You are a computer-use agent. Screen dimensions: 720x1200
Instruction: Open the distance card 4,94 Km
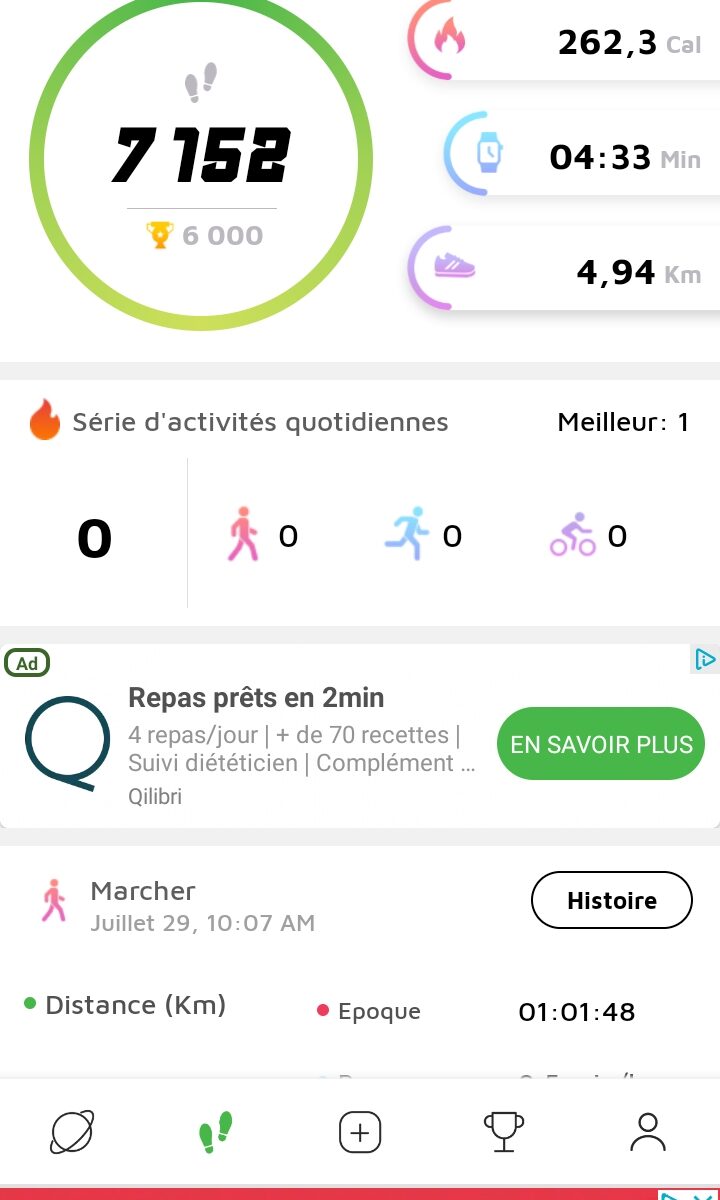tap(565, 269)
